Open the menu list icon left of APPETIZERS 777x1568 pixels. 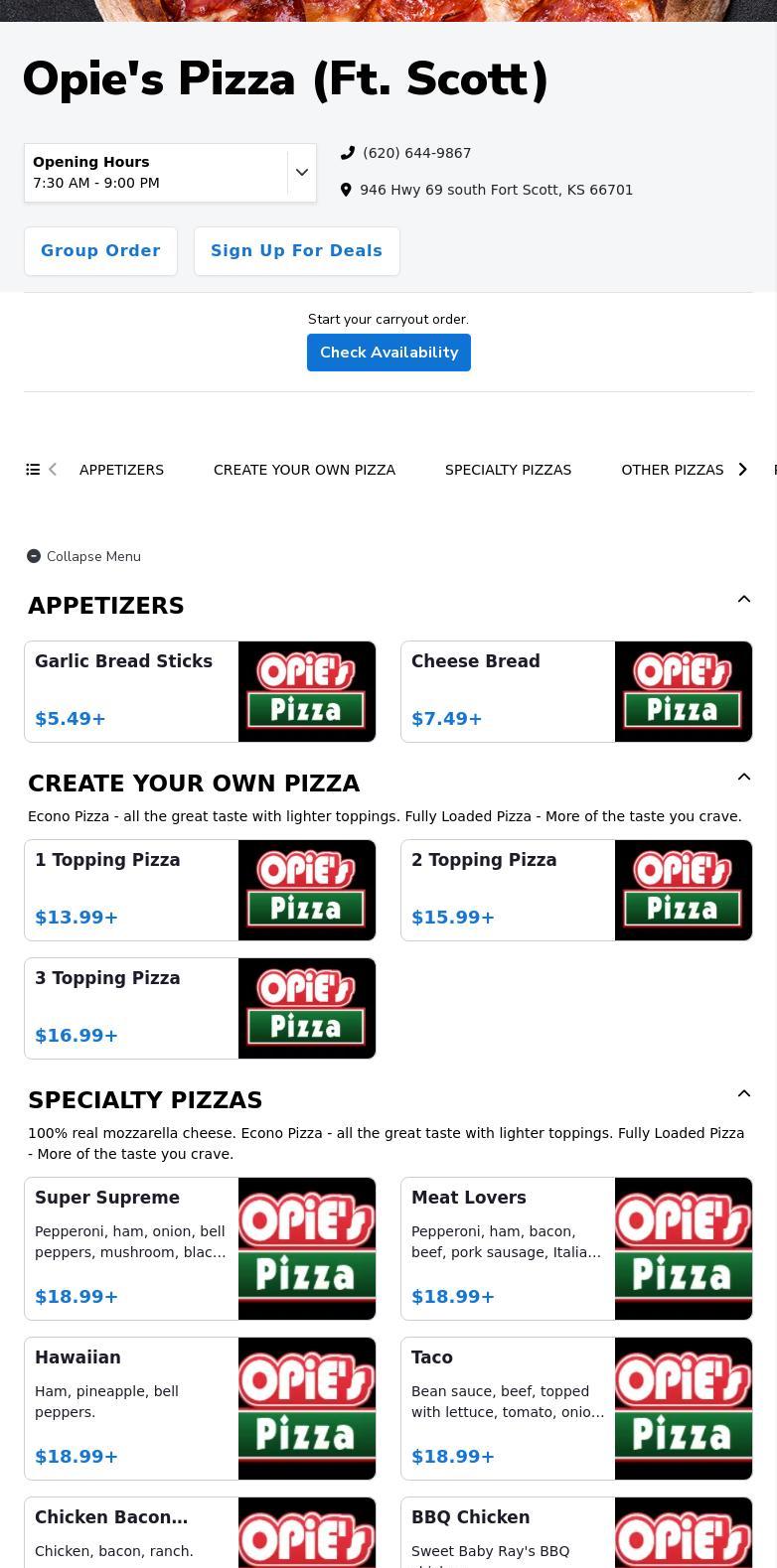pyautogui.click(x=33, y=469)
